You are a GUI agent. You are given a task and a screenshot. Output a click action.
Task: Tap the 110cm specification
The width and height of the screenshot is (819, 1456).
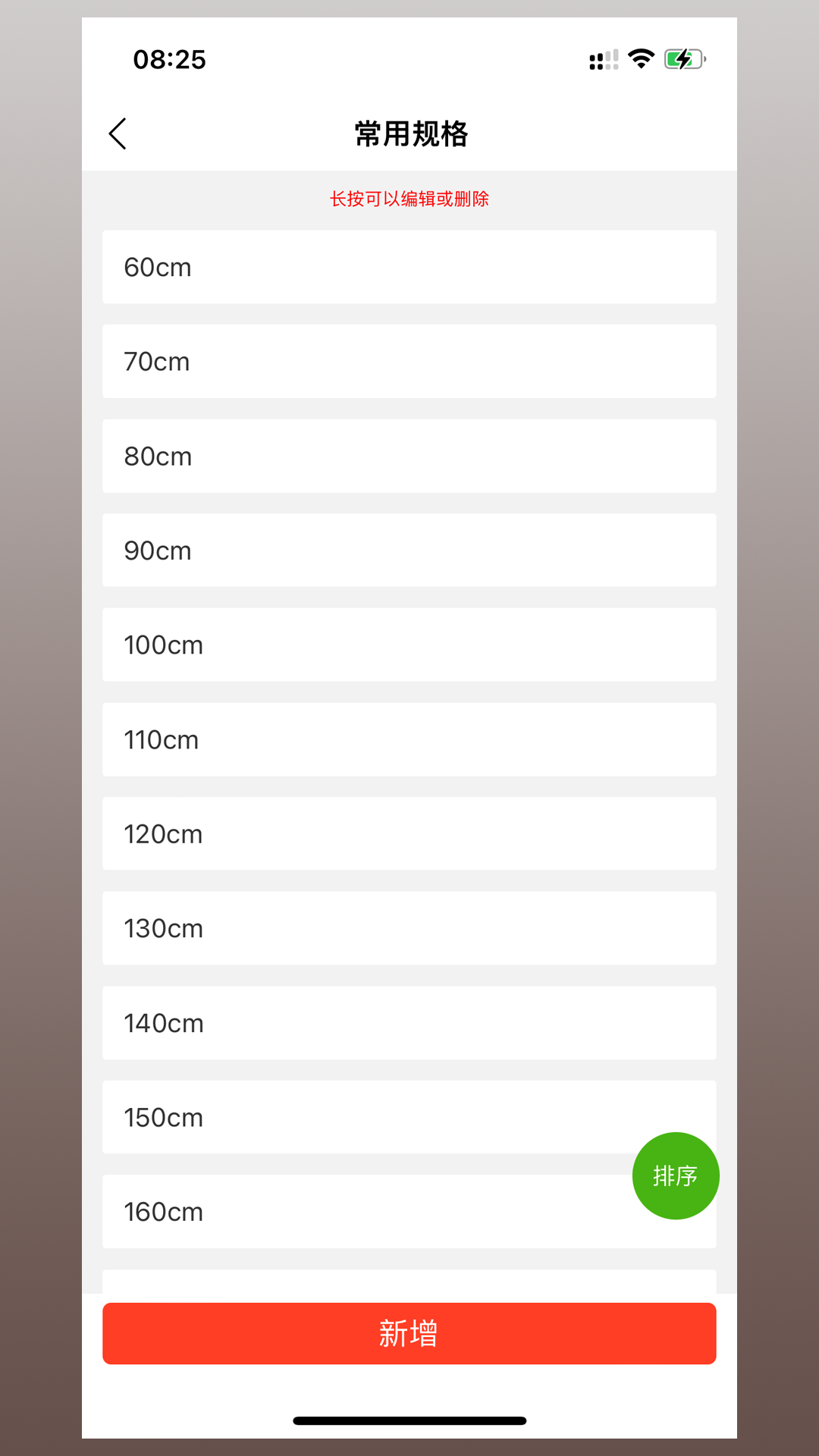409,739
